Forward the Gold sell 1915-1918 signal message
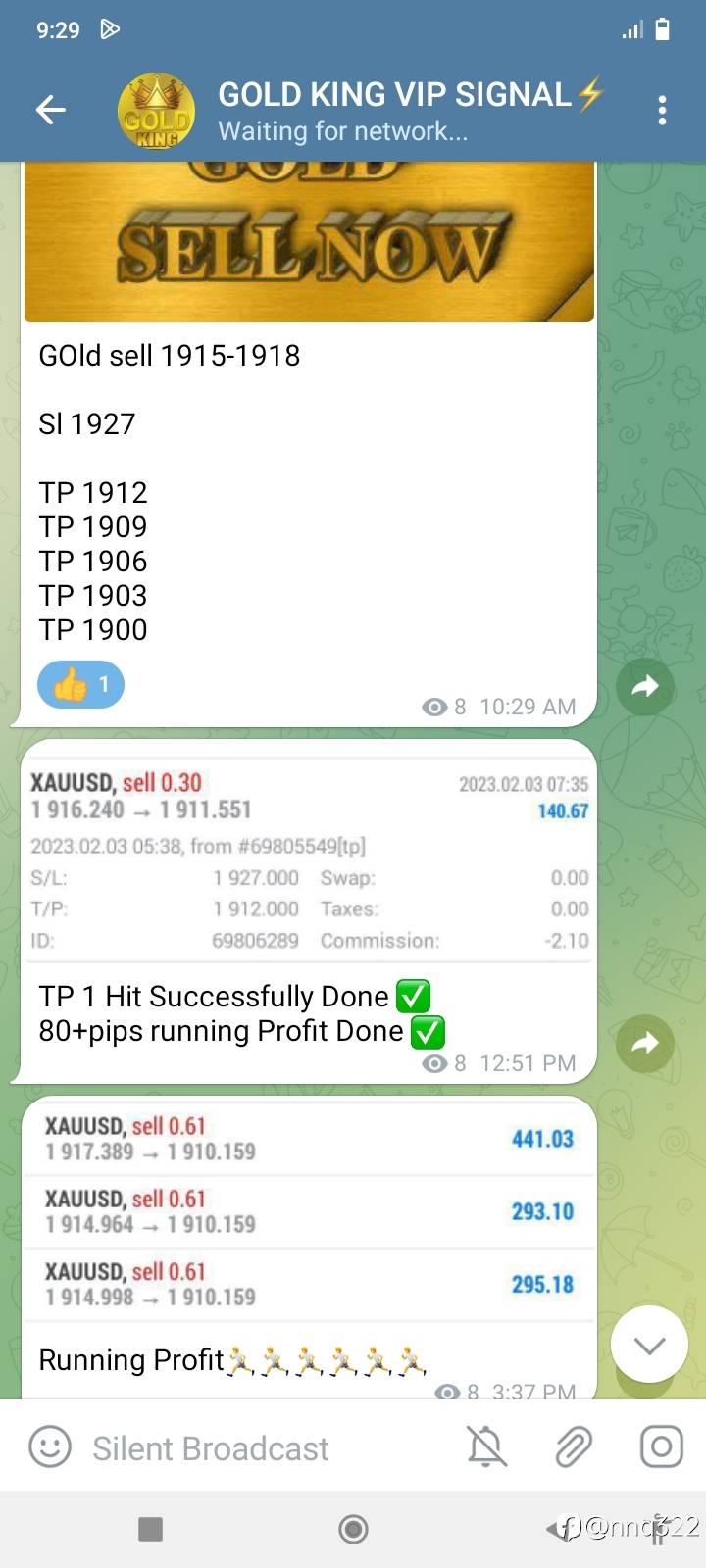The image size is (706, 1568). 644,686
